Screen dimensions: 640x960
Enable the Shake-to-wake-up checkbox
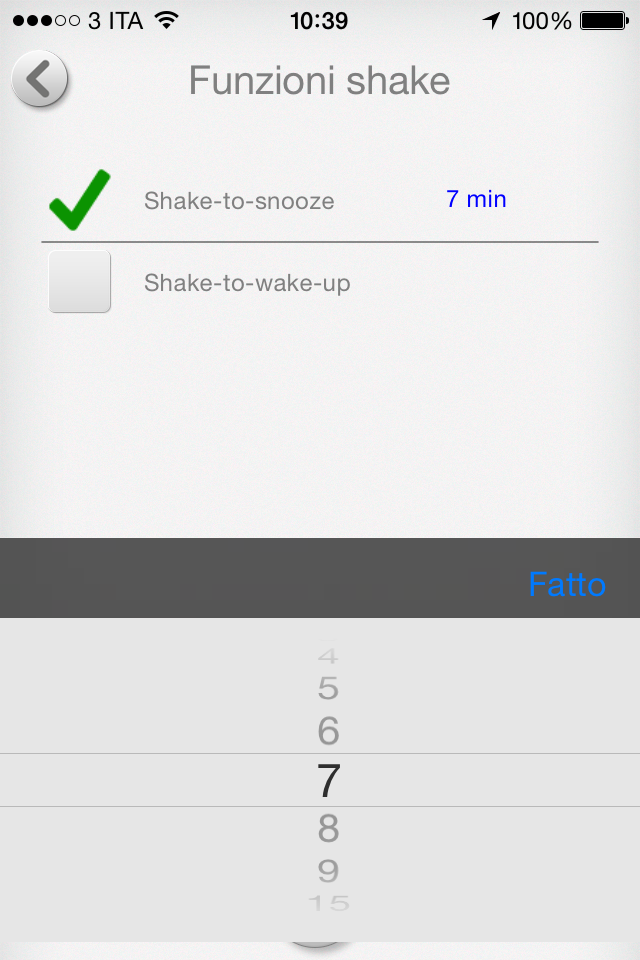tap(79, 283)
